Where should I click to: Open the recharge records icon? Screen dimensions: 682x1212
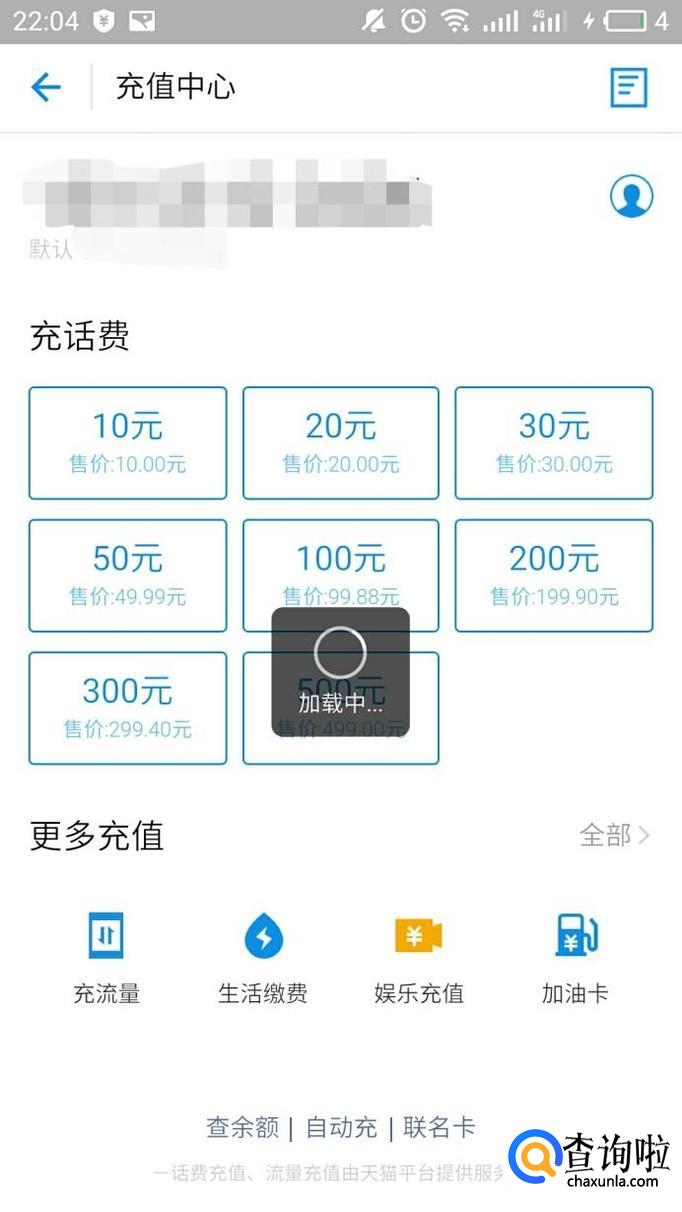point(629,88)
